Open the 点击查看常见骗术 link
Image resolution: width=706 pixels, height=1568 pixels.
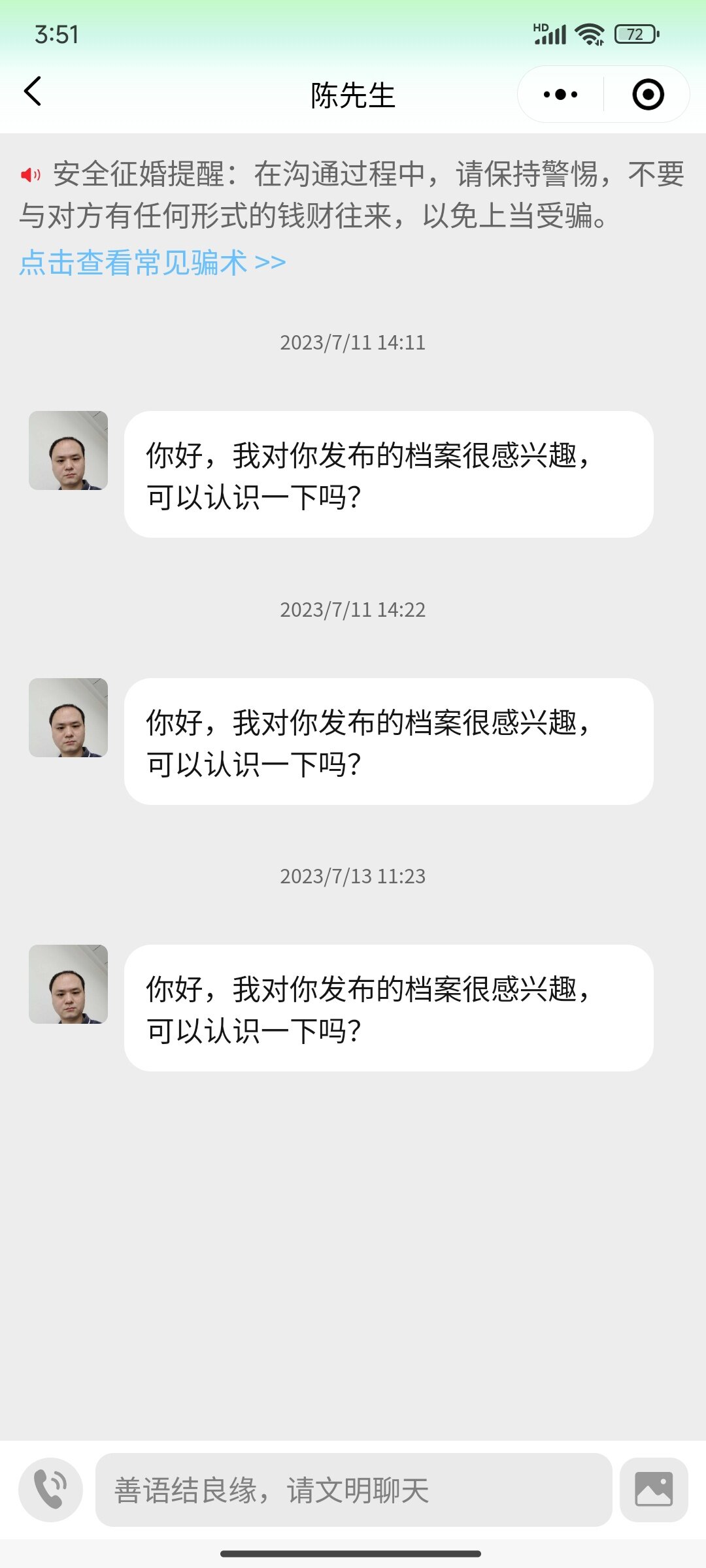pyautogui.click(x=152, y=263)
